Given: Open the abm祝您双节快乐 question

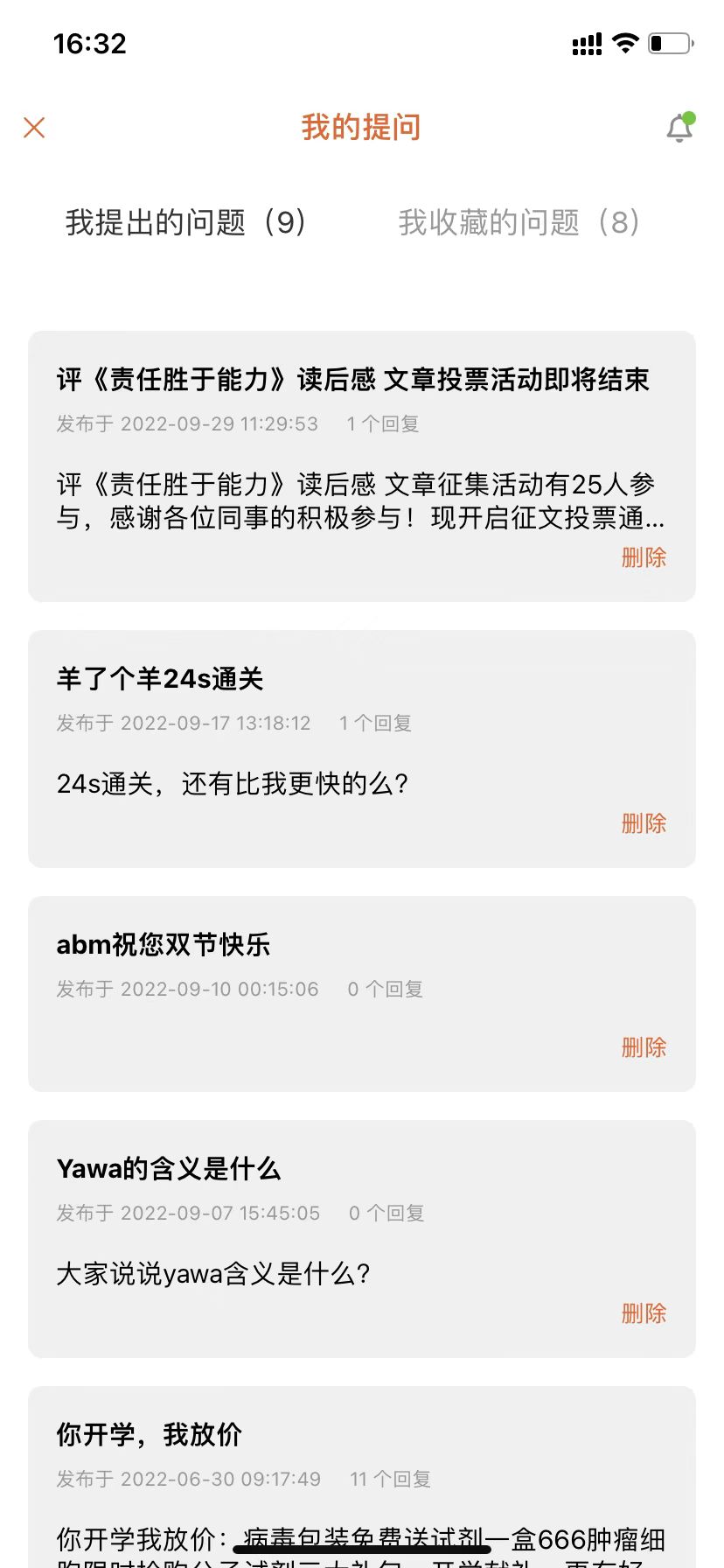Looking at the screenshot, I should 163,944.
